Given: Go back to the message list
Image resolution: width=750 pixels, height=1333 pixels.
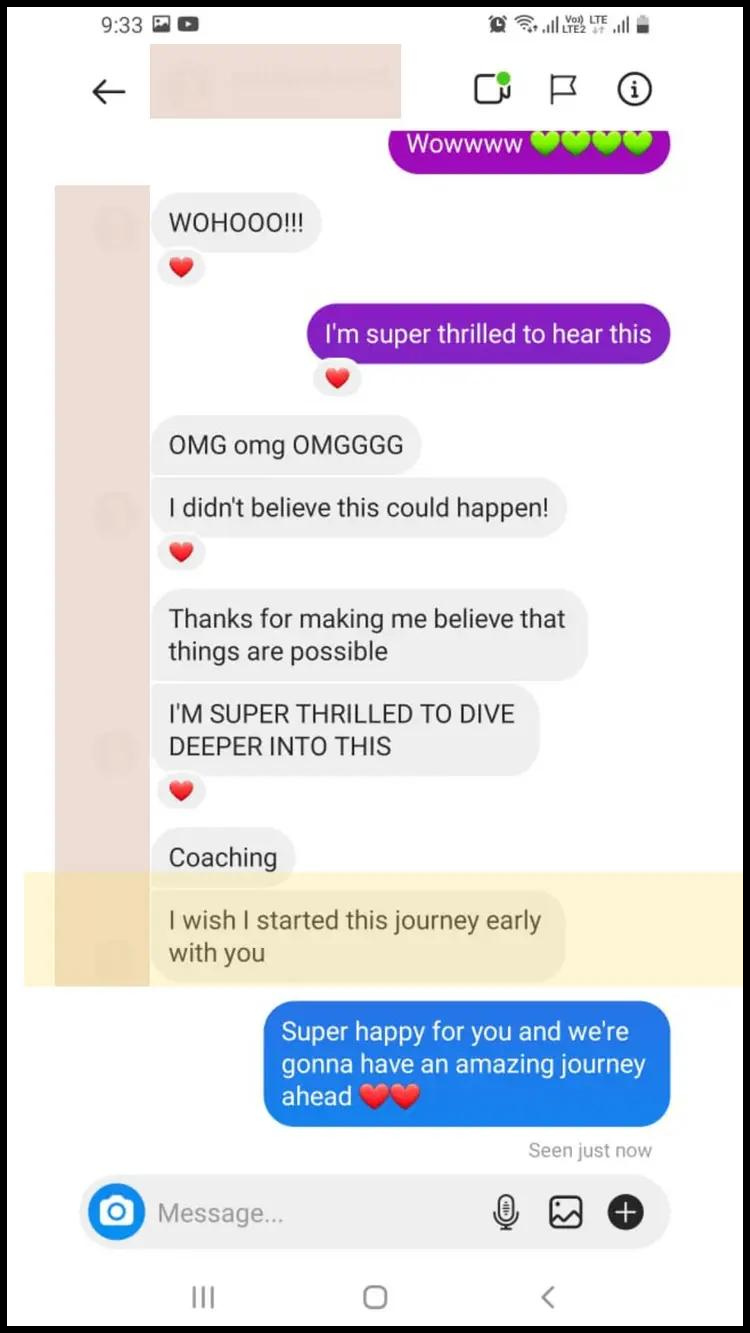Looking at the screenshot, I should point(108,92).
